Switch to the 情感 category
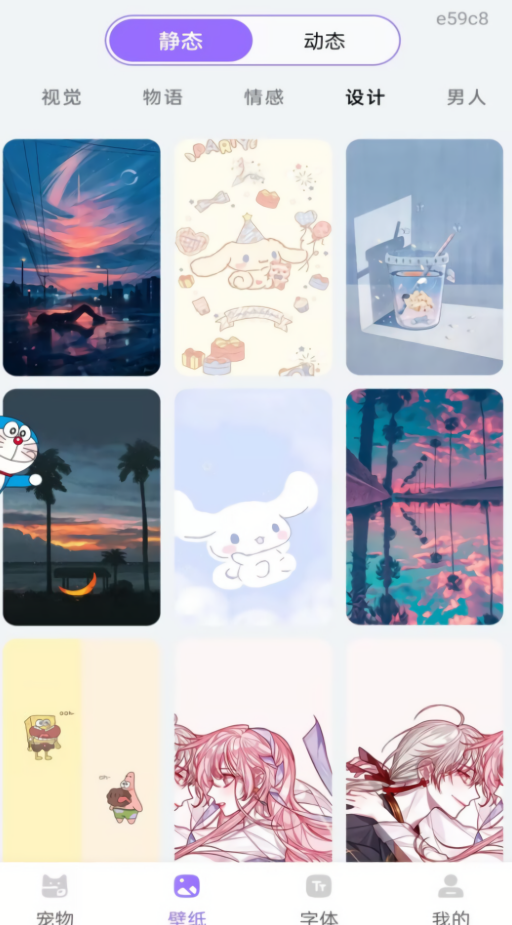This screenshot has height=925, width=512. [264, 97]
